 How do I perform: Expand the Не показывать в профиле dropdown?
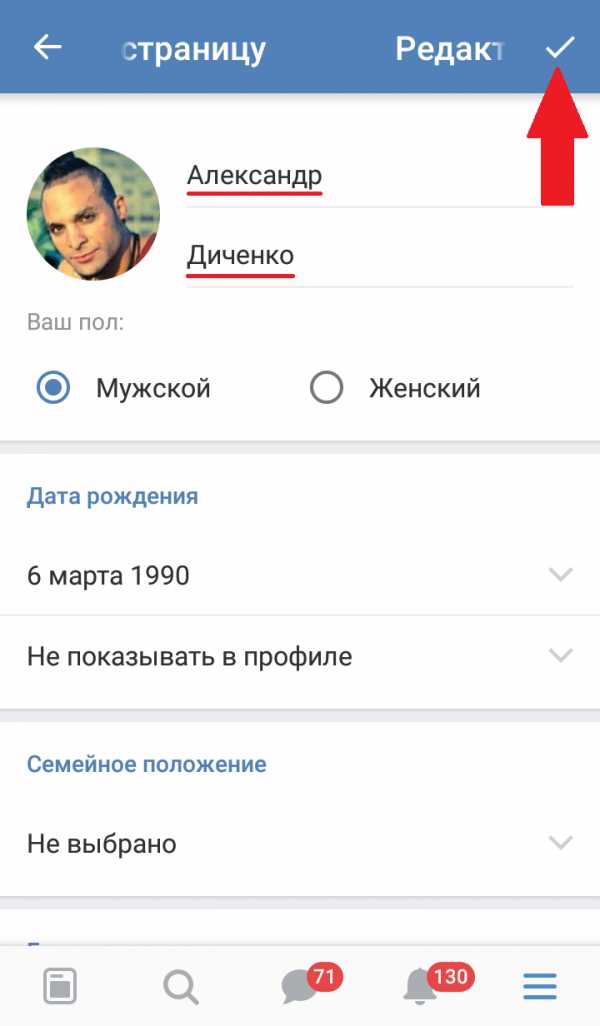tap(298, 656)
